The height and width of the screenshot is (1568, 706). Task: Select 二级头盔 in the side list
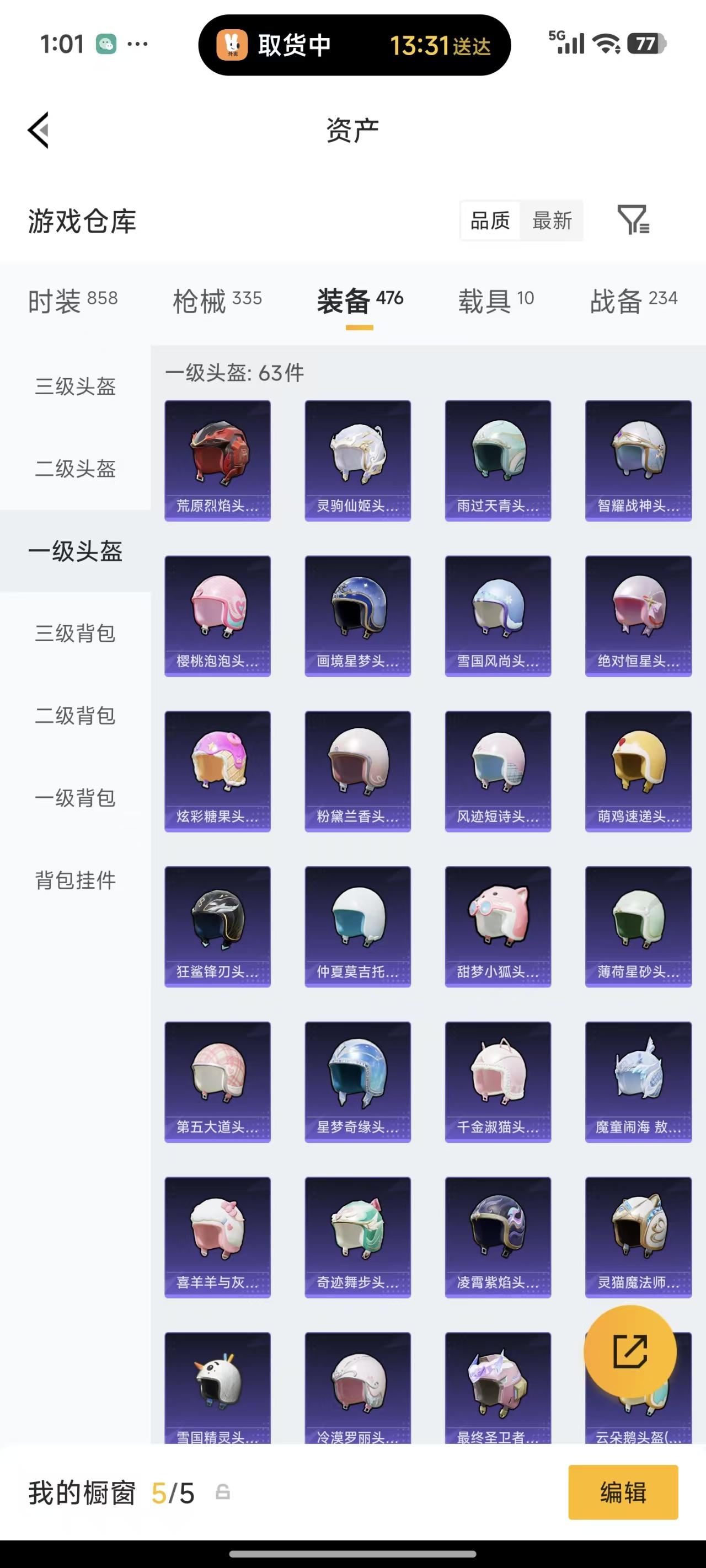pyautogui.click(x=75, y=469)
